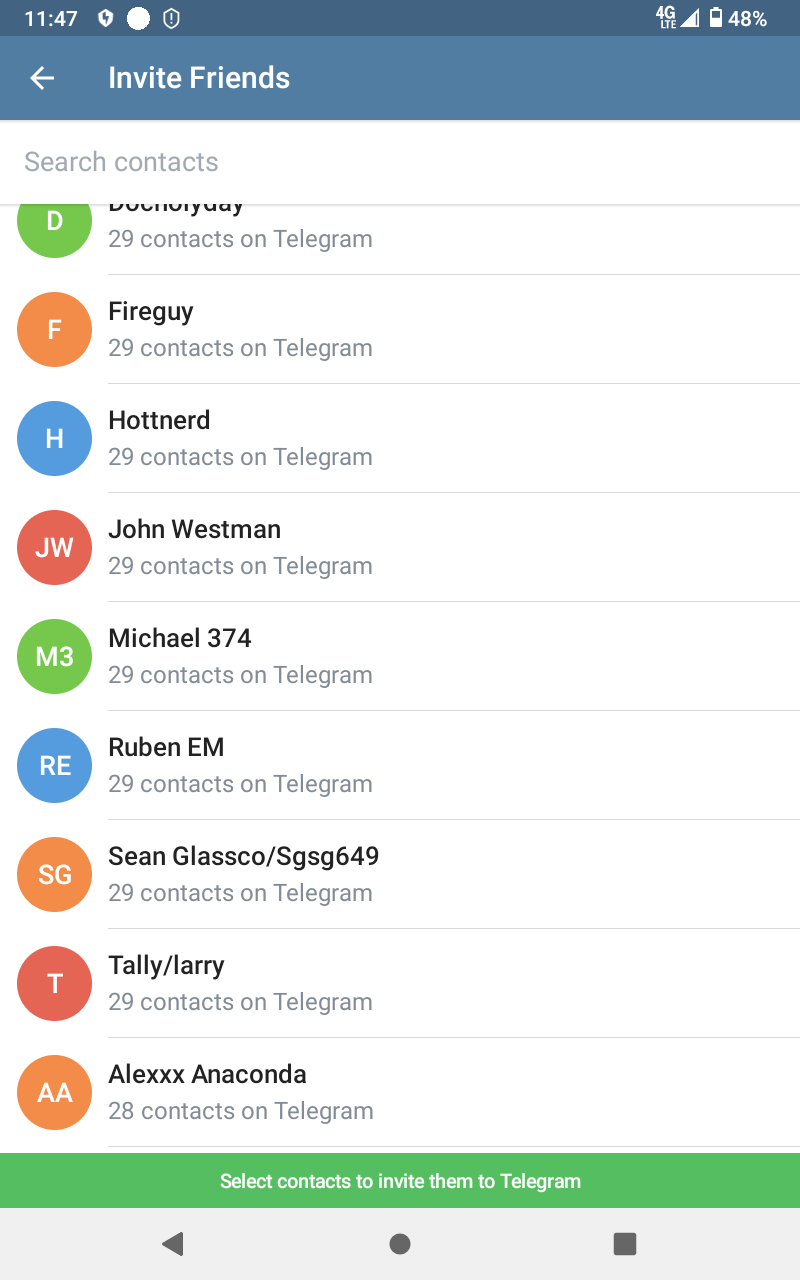Go back from Invite Friends
Screen dimensions: 800x1280
[42, 78]
